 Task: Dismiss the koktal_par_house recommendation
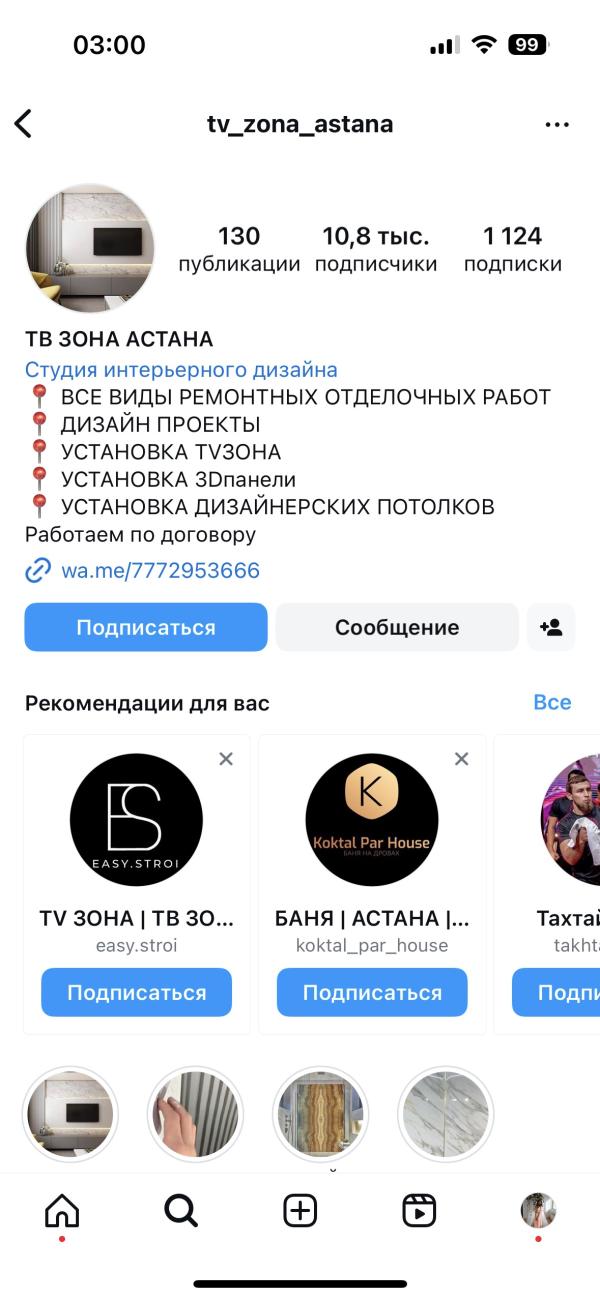[461, 759]
